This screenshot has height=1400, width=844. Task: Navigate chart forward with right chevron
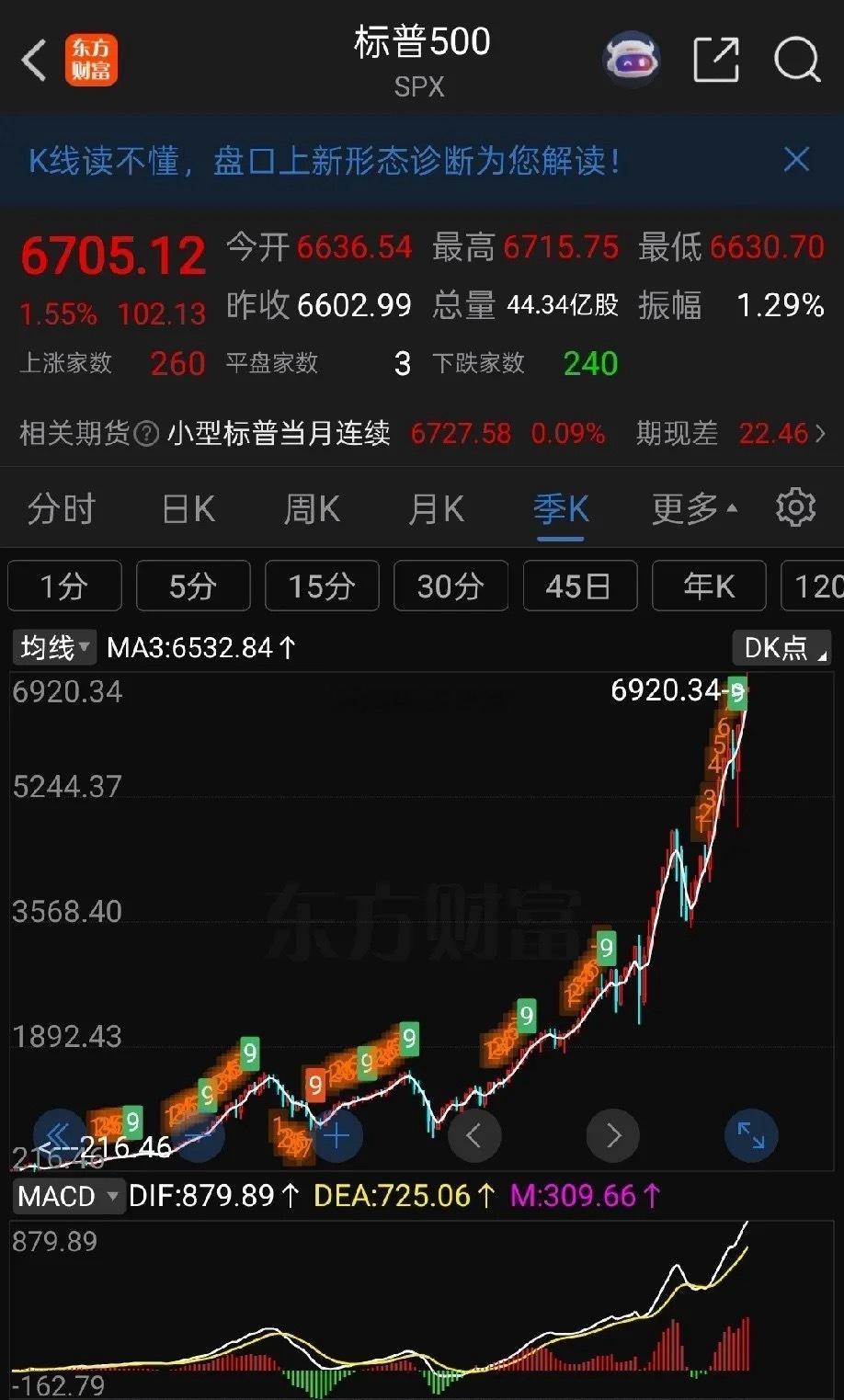[x=612, y=1135]
